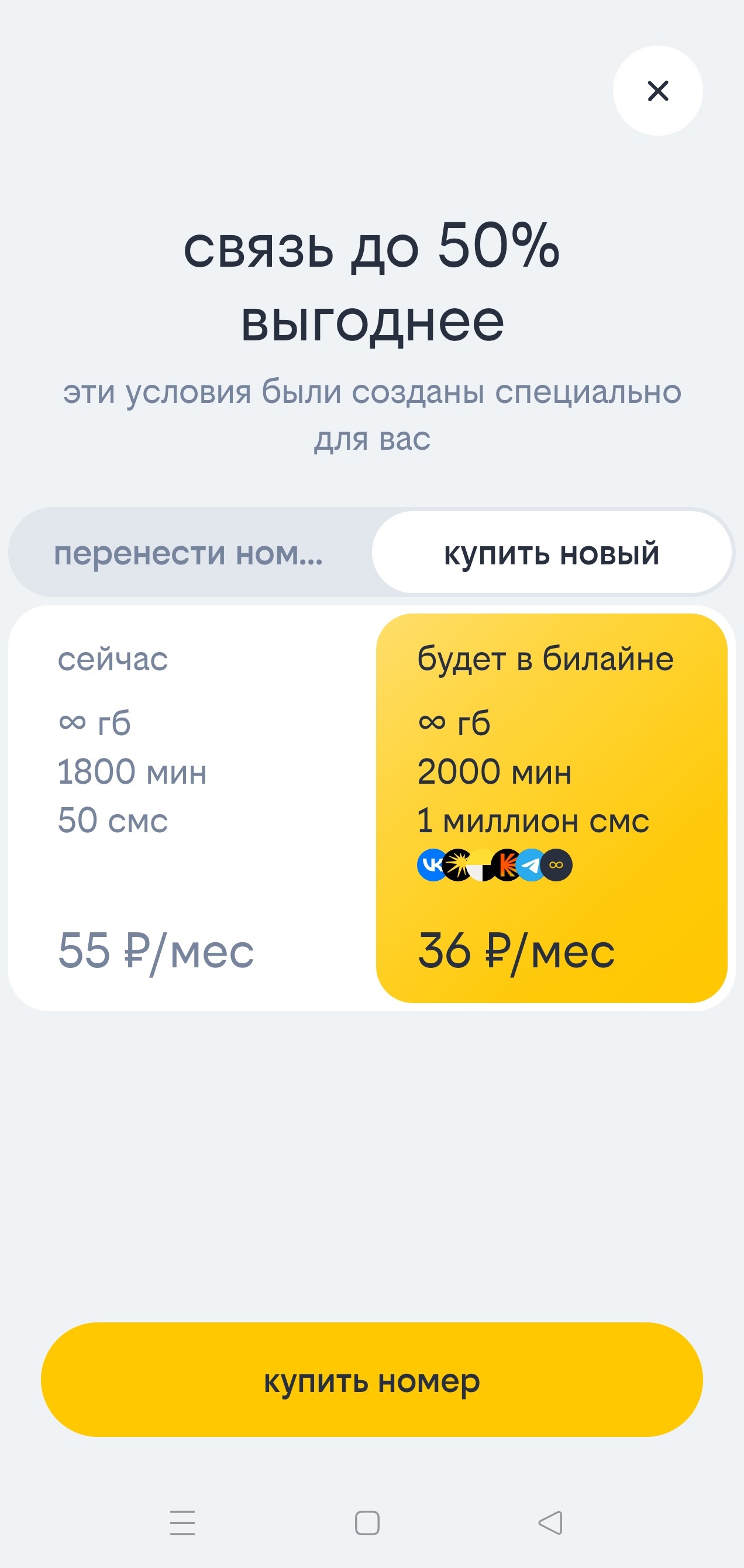Close the offer screen with the X
This screenshot has width=744, height=1568.
coord(657,91)
